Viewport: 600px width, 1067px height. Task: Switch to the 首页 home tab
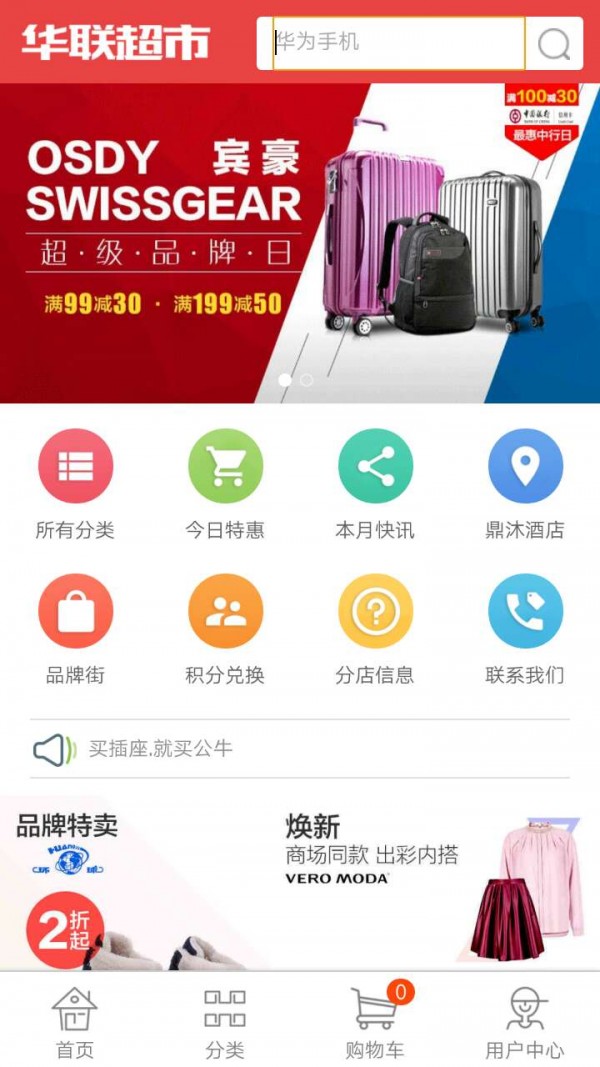[75, 1022]
